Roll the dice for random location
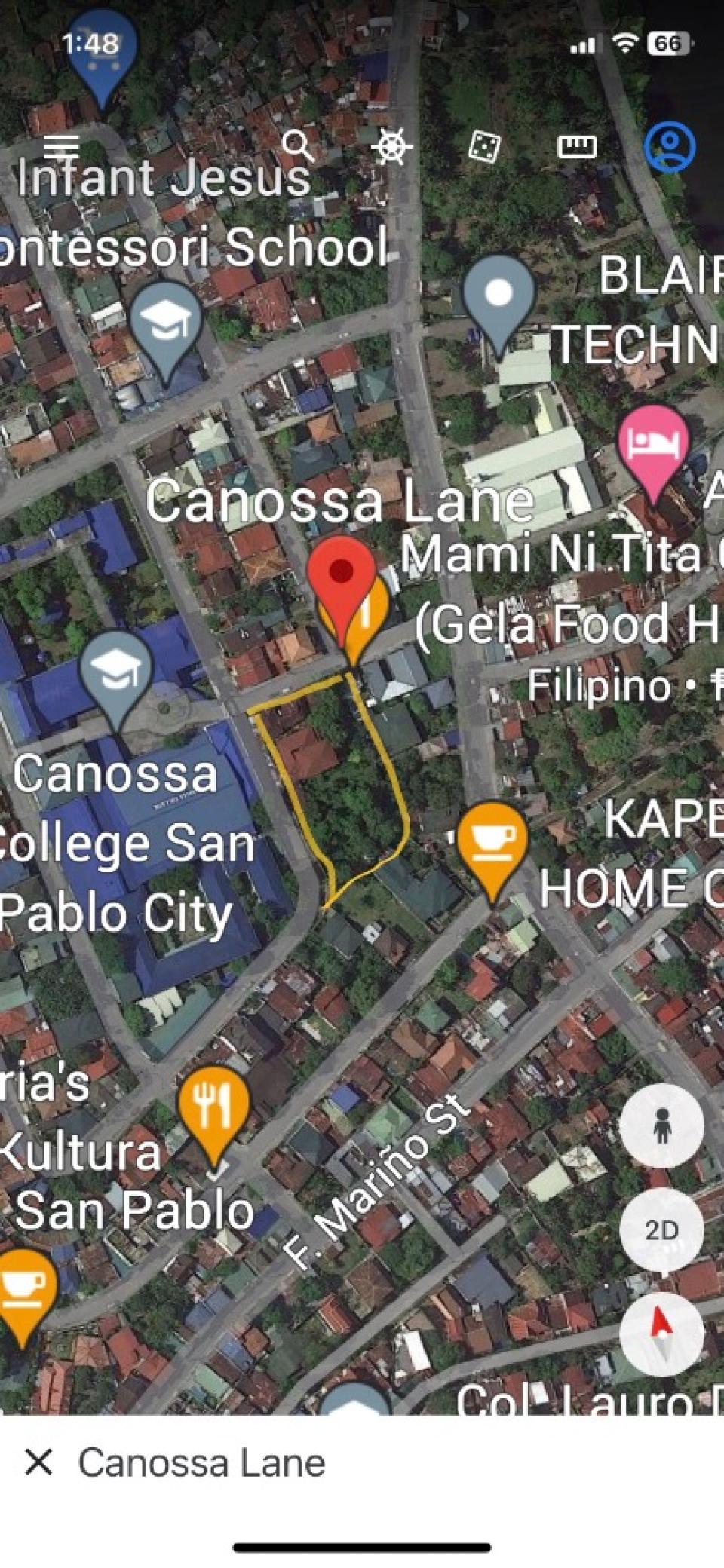 point(483,145)
